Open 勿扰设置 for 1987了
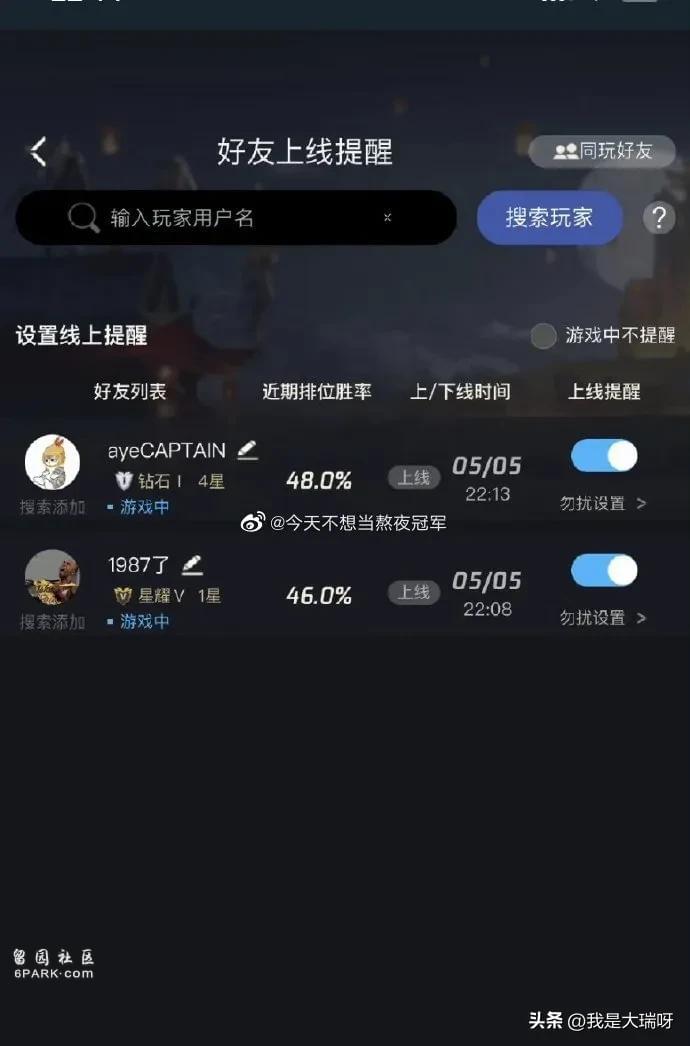The width and height of the screenshot is (690, 1046). [x=603, y=618]
